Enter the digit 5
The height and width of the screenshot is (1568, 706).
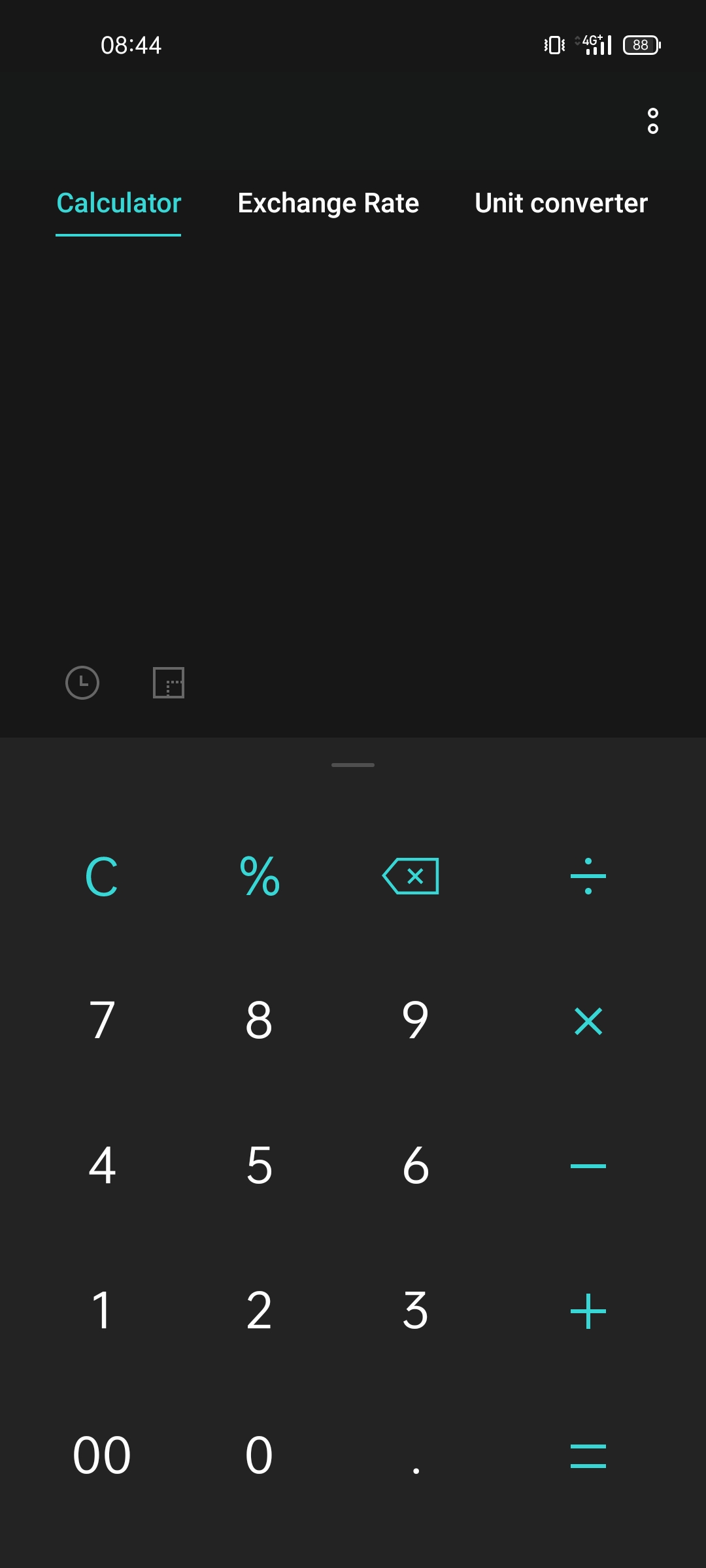pyautogui.click(x=260, y=1166)
